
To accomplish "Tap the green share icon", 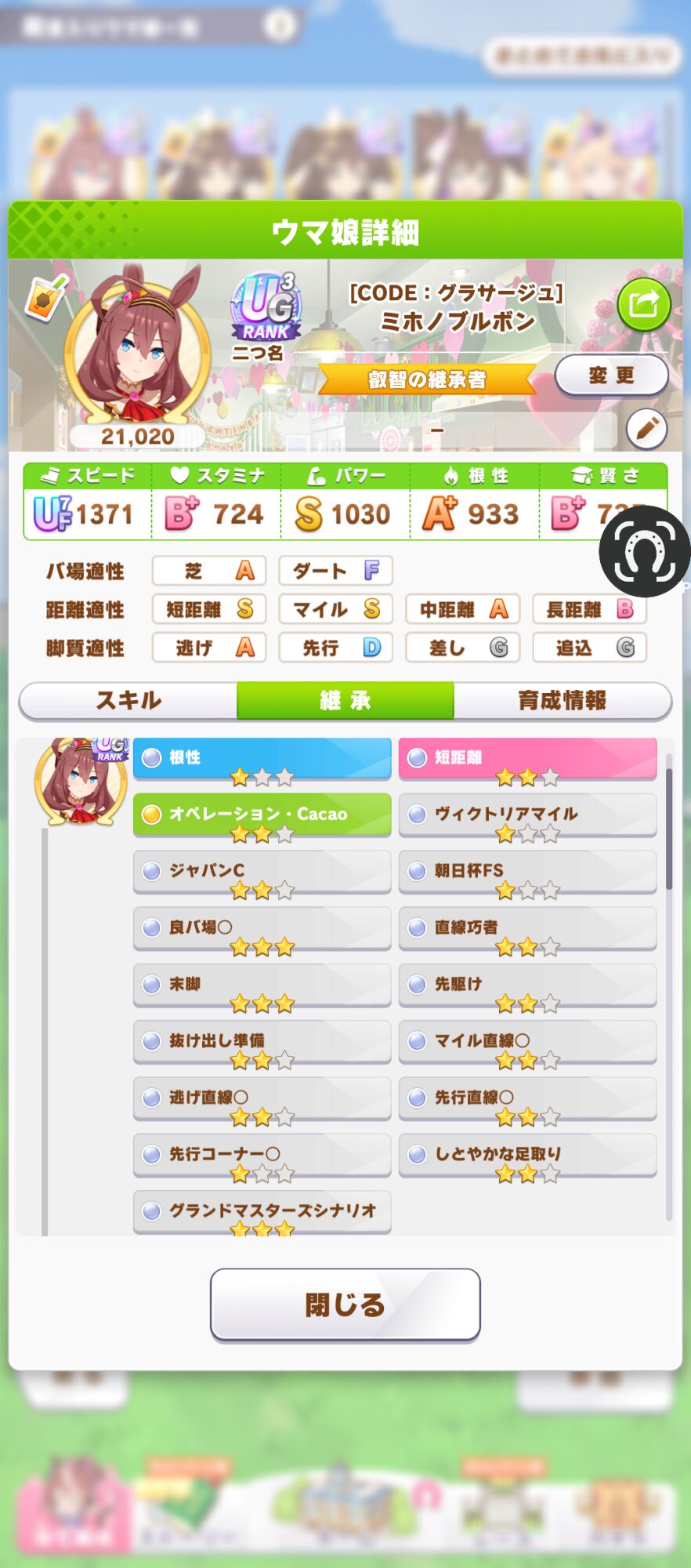I will point(644,304).
